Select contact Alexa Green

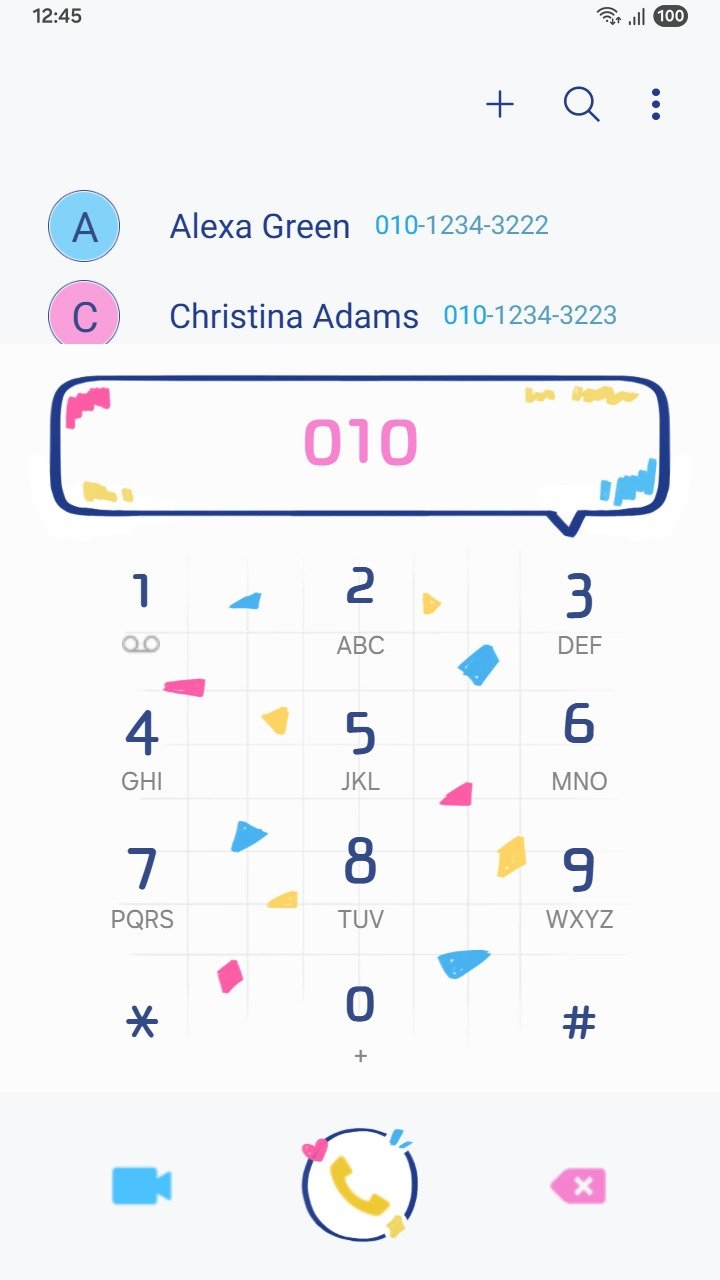coord(259,227)
